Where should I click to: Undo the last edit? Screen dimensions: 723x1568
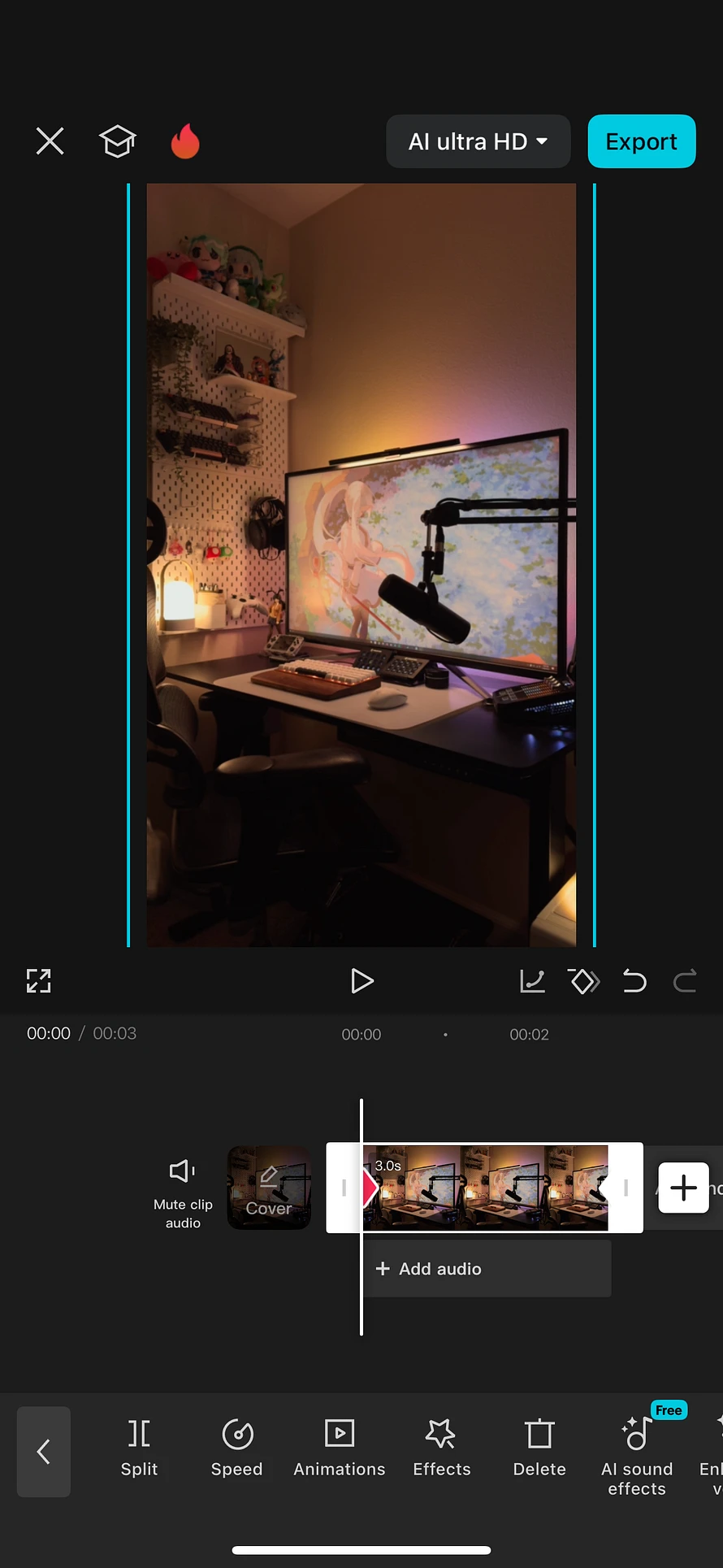[x=634, y=981]
